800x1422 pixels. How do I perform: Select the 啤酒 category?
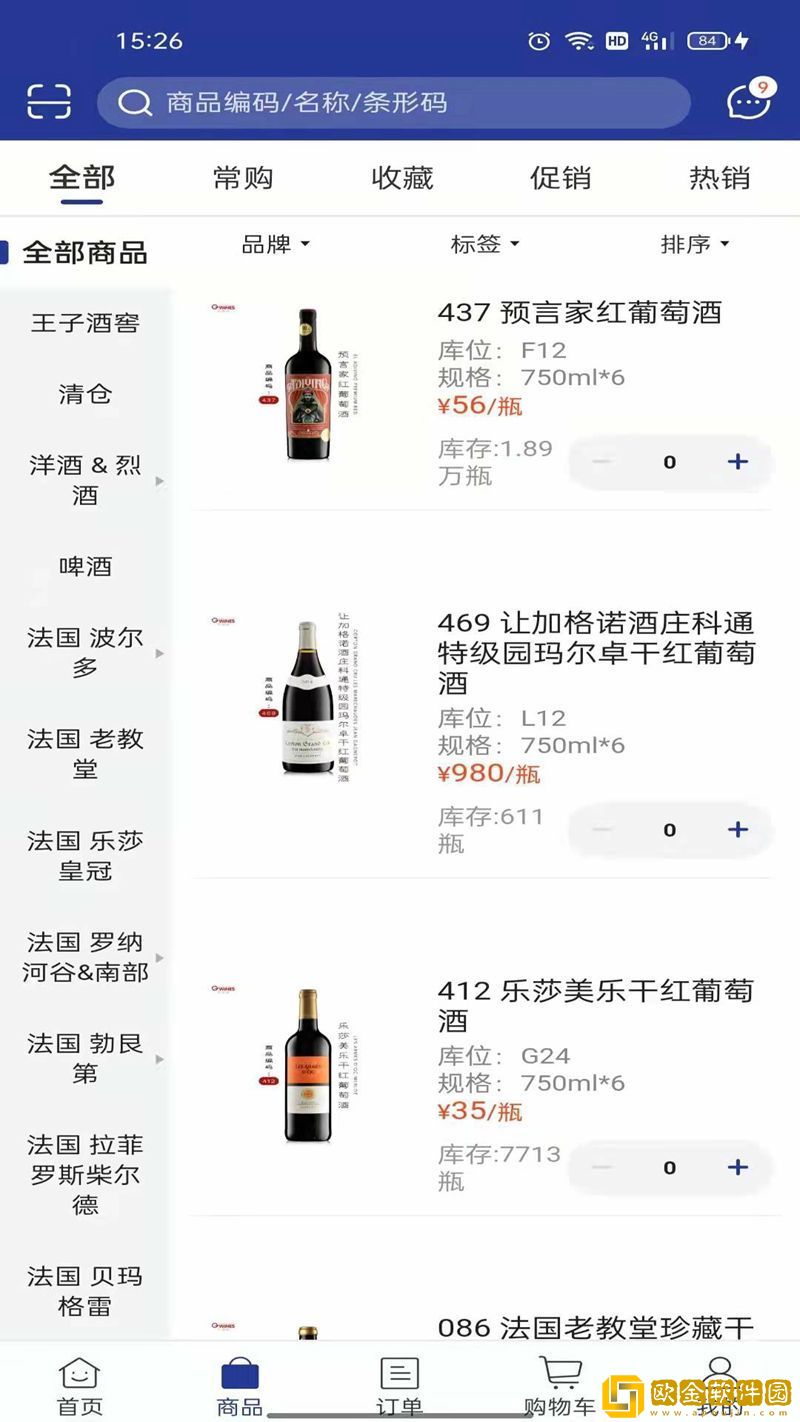85,566
